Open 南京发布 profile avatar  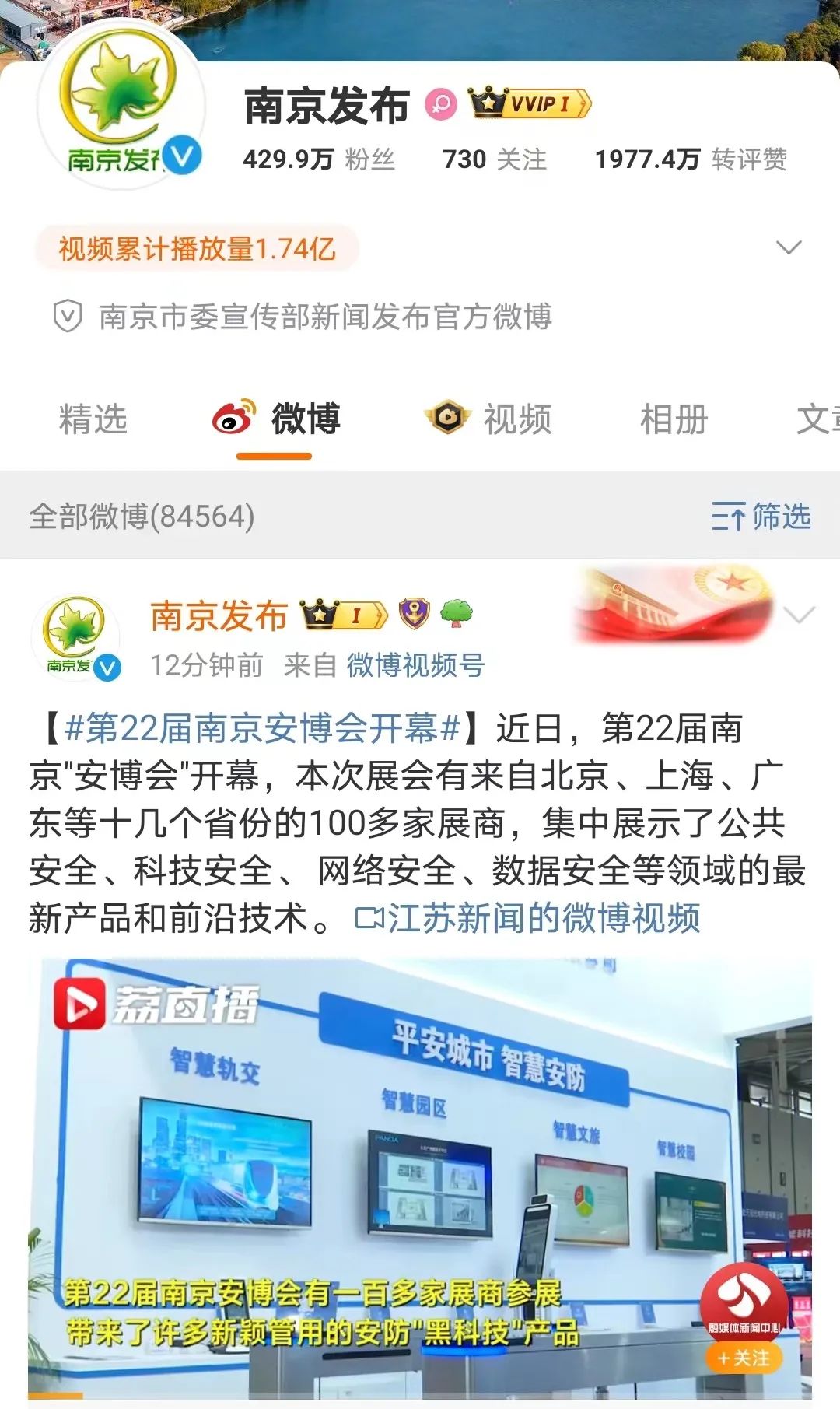click(122, 105)
